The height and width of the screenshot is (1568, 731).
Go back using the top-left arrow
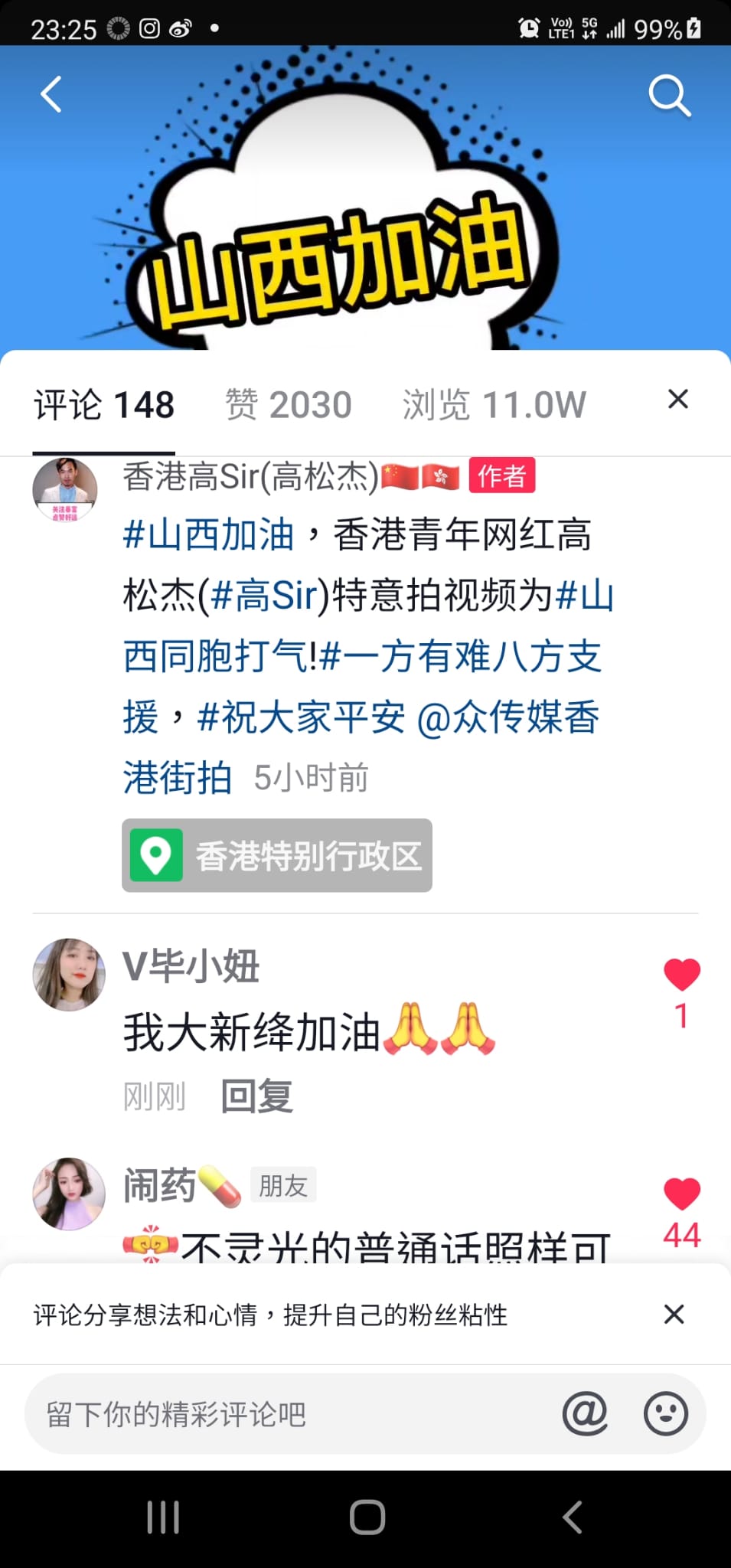[51, 95]
